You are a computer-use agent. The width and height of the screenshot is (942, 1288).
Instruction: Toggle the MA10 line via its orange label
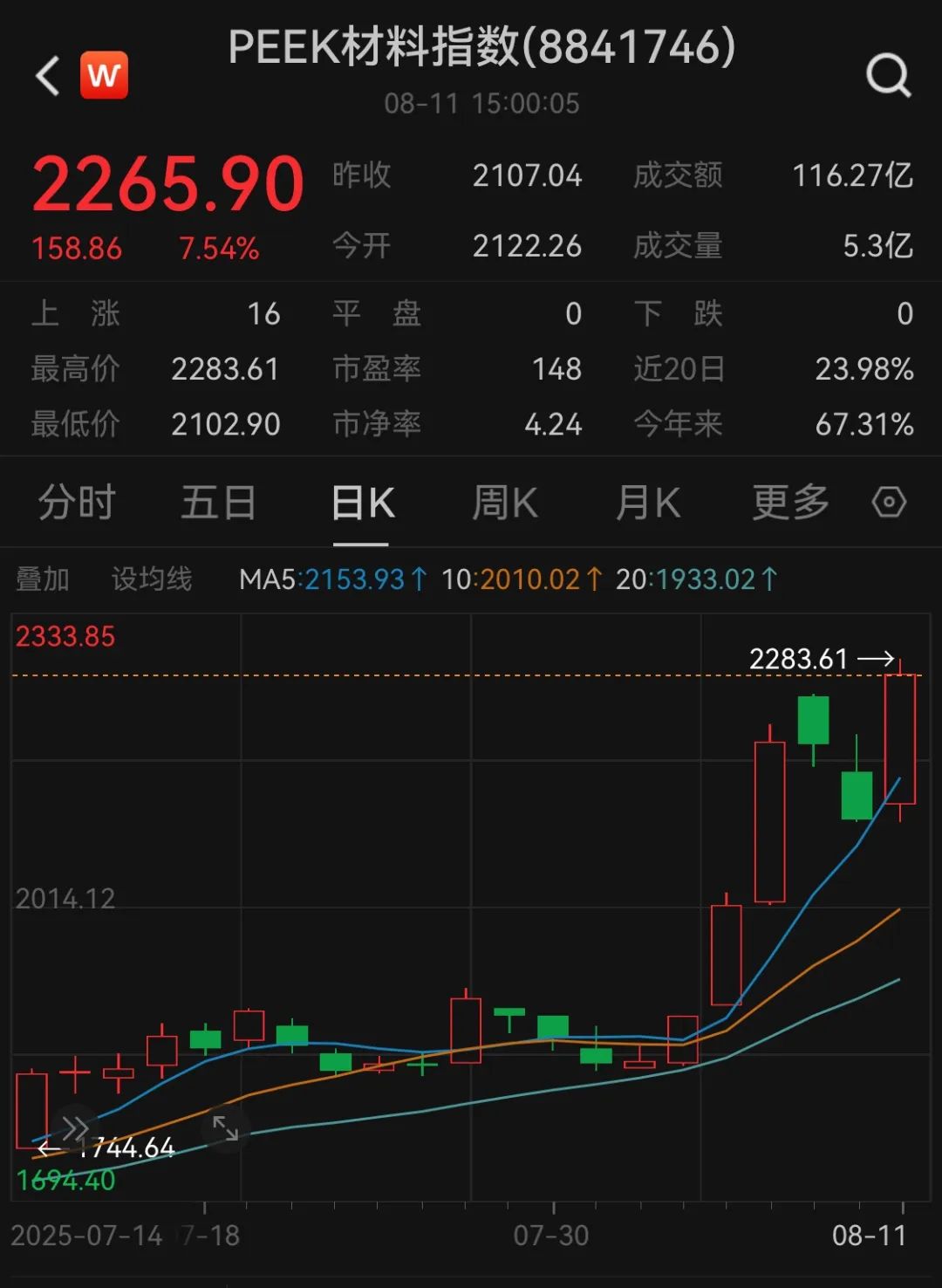tap(523, 578)
